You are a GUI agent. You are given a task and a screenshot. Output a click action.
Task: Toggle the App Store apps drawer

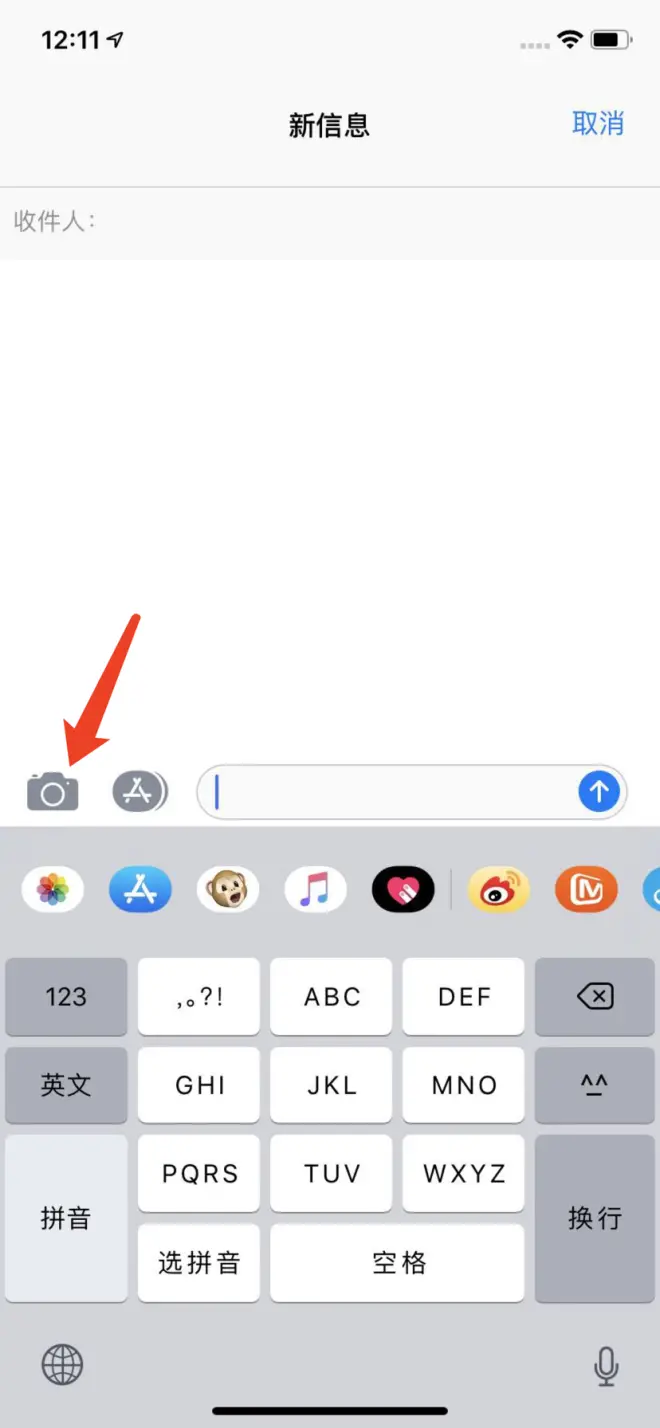point(139,792)
